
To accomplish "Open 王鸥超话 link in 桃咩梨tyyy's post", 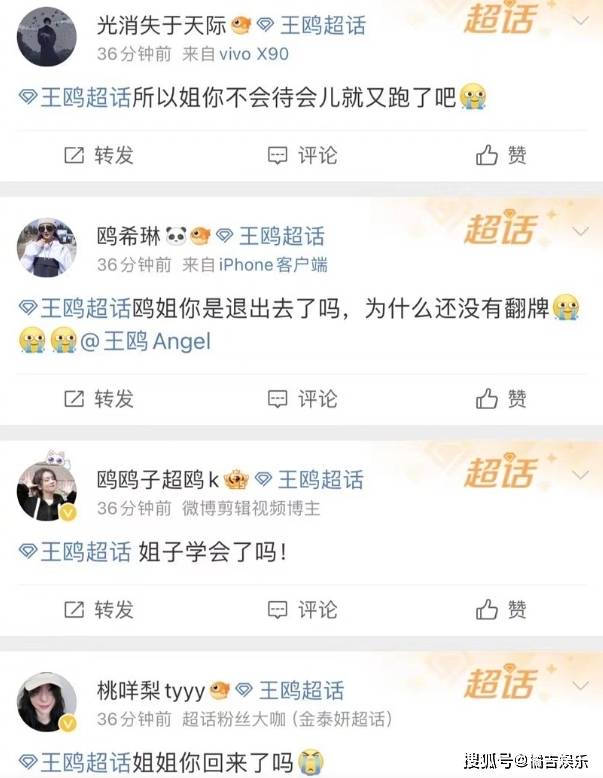I will pos(76,761).
